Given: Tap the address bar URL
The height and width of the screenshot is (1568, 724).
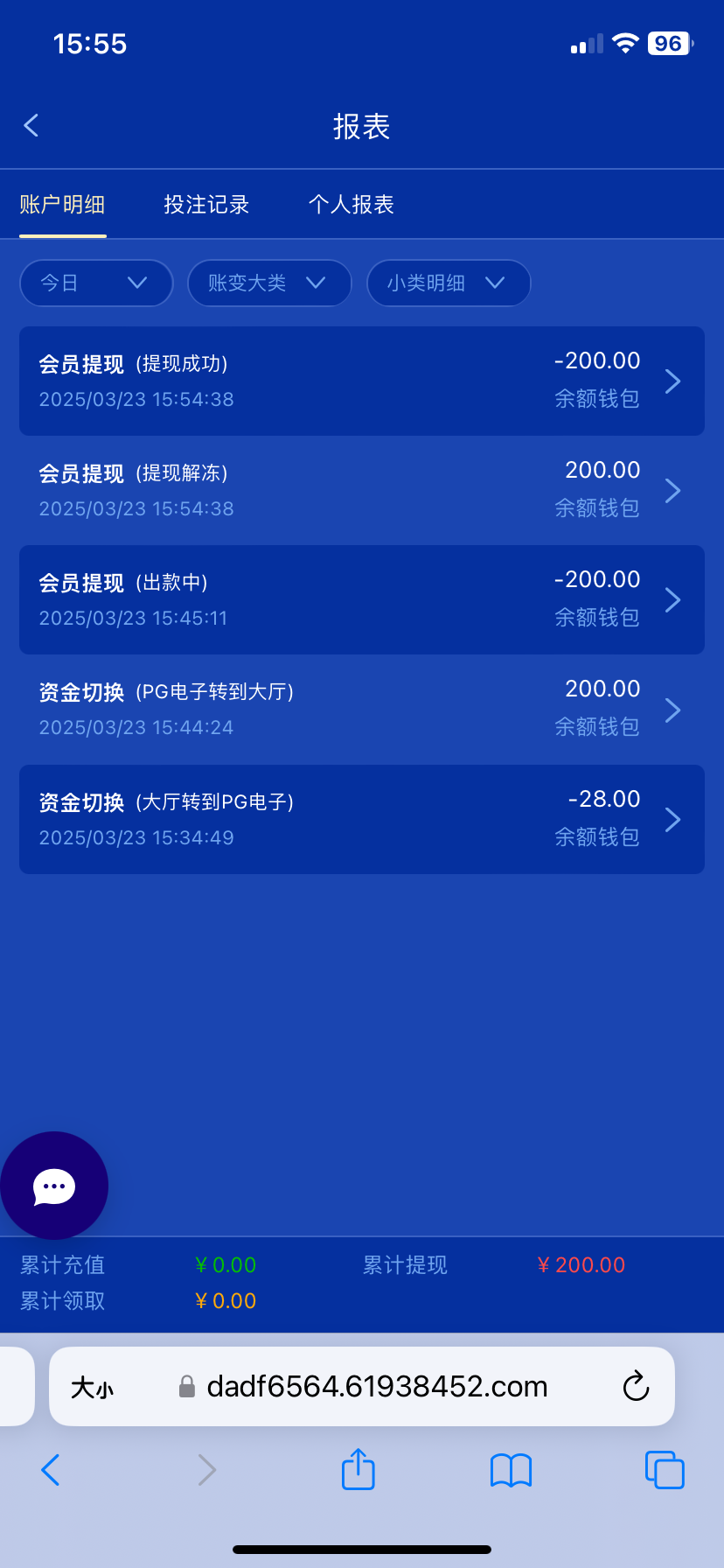Looking at the screenshot, I should point(377,1387).
